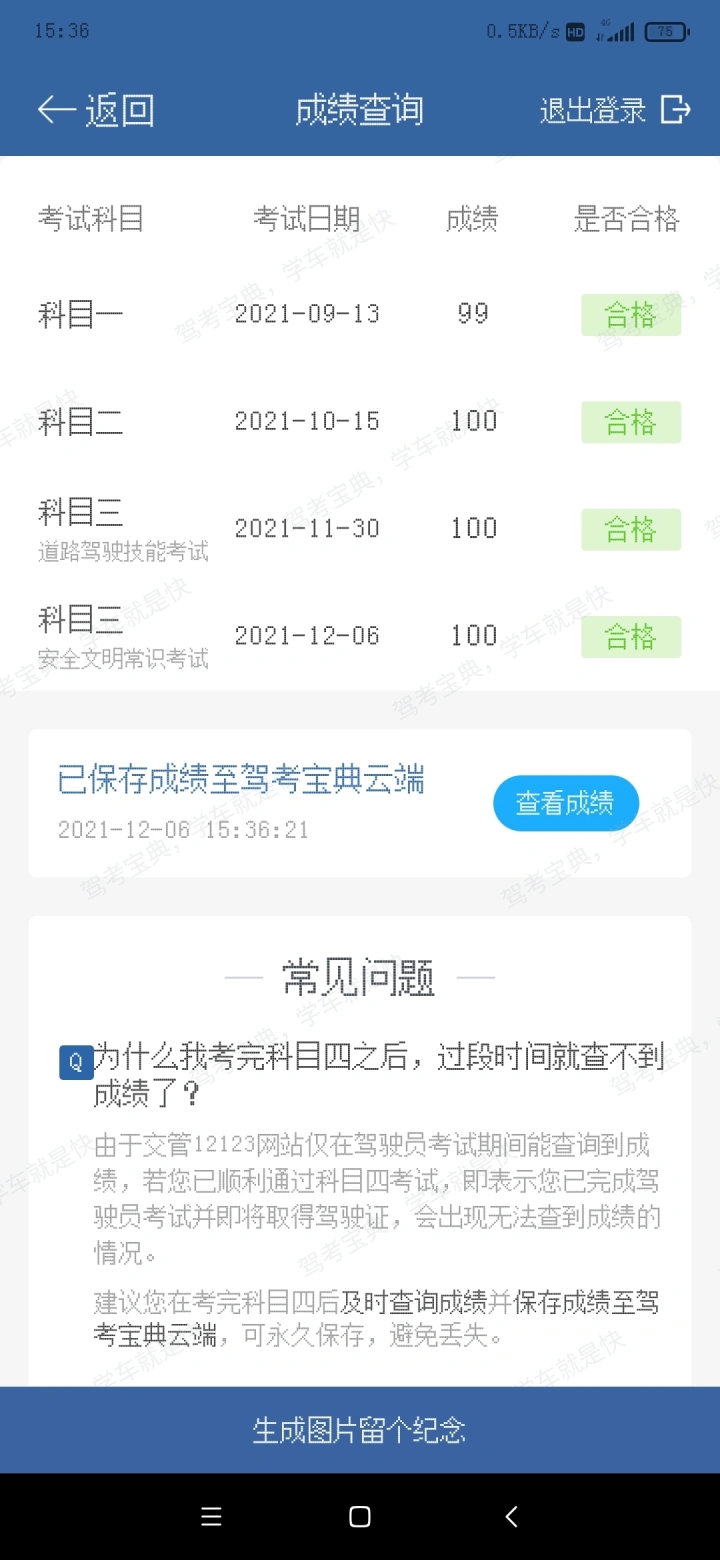Generate a keepsake image with 生成图片留个纪念
Viewport: 720px width, 1560px height.
[x=360, y=1430]
